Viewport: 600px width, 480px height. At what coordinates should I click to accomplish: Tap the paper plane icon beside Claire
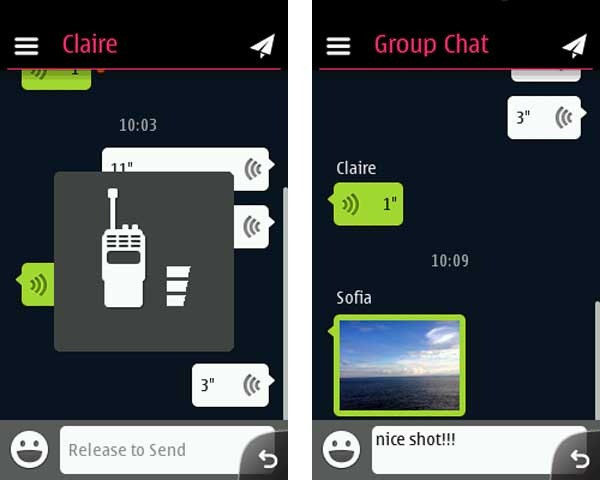(x=262, y=46)
